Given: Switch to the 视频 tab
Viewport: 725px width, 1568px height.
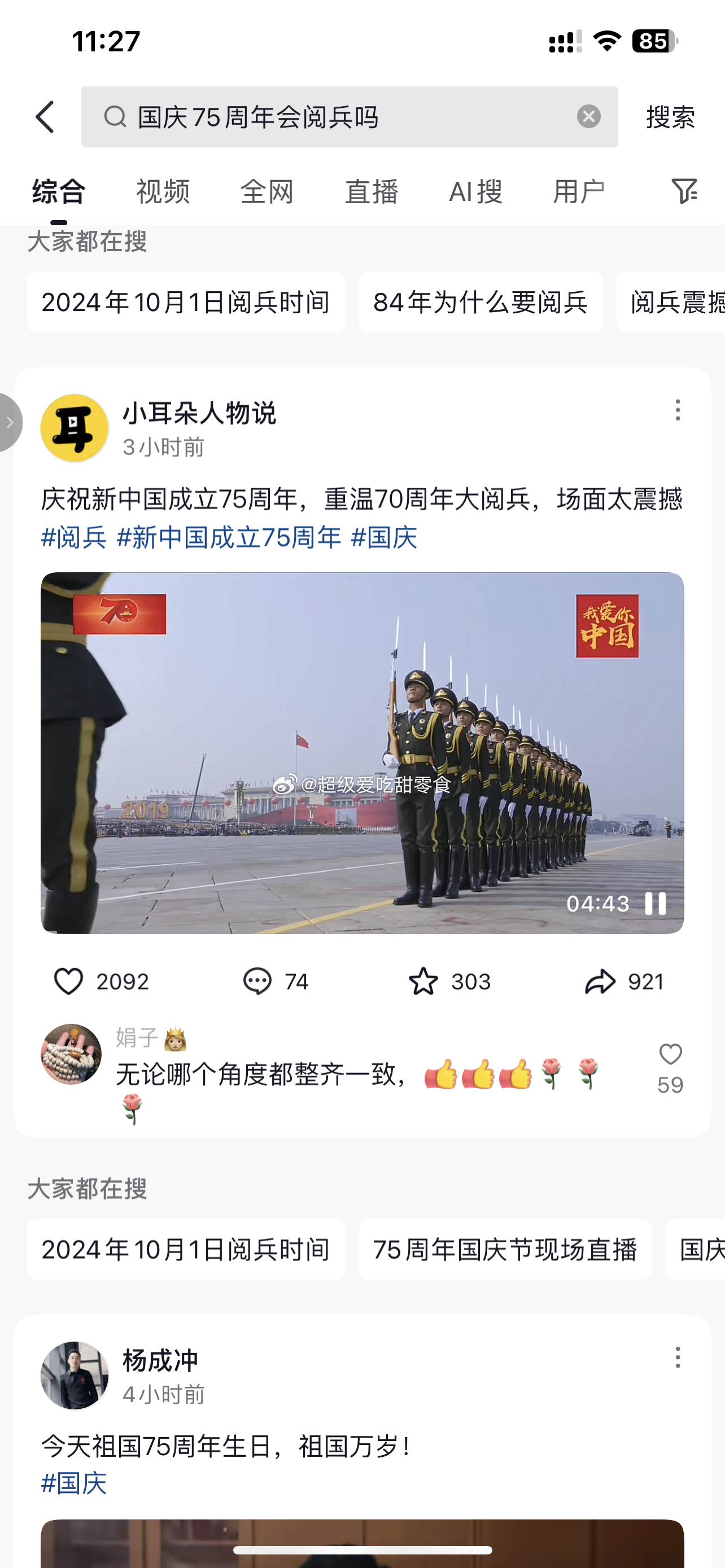Looking at the screenshot, I should (x=163, y=192).
